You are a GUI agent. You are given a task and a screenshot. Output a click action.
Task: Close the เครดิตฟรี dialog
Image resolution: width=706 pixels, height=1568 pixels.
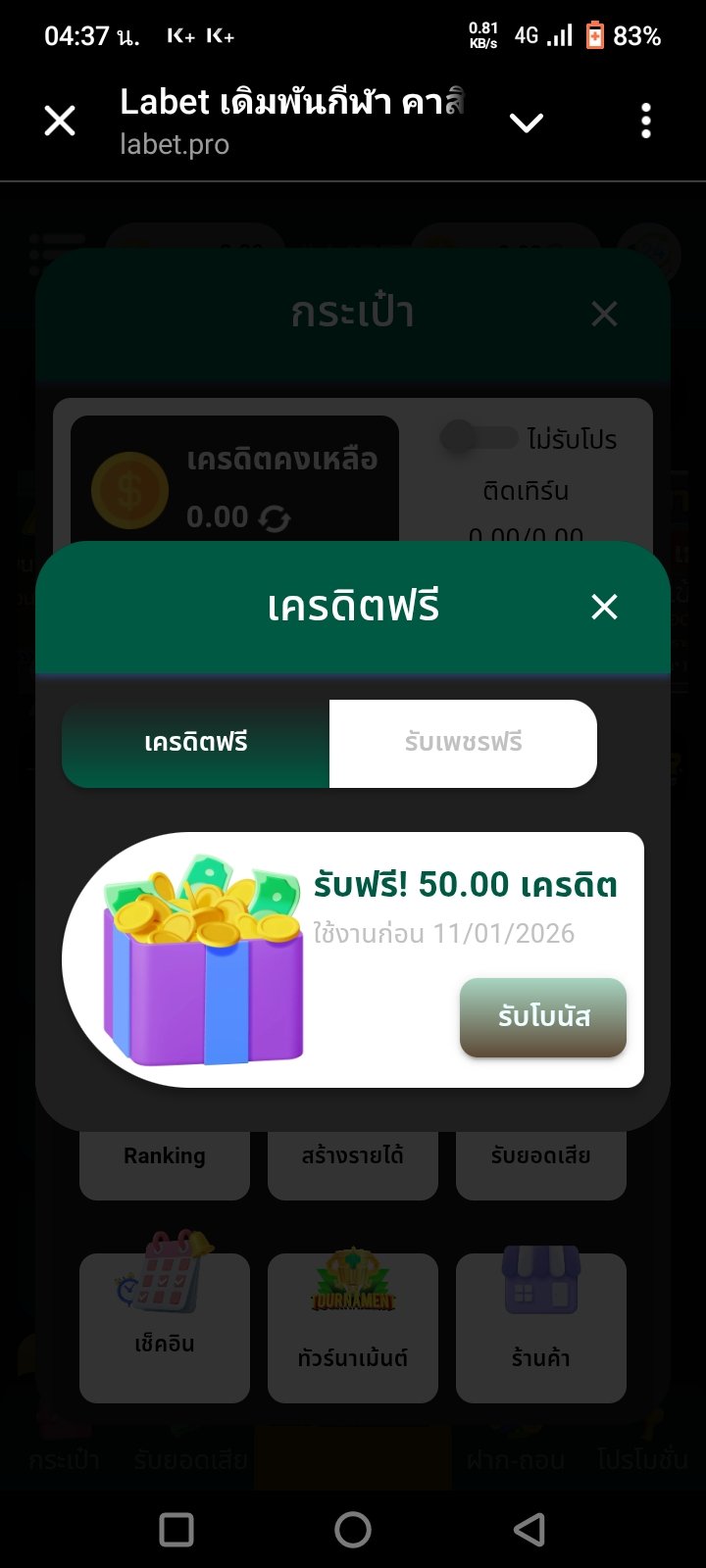[x=604, y=608]
